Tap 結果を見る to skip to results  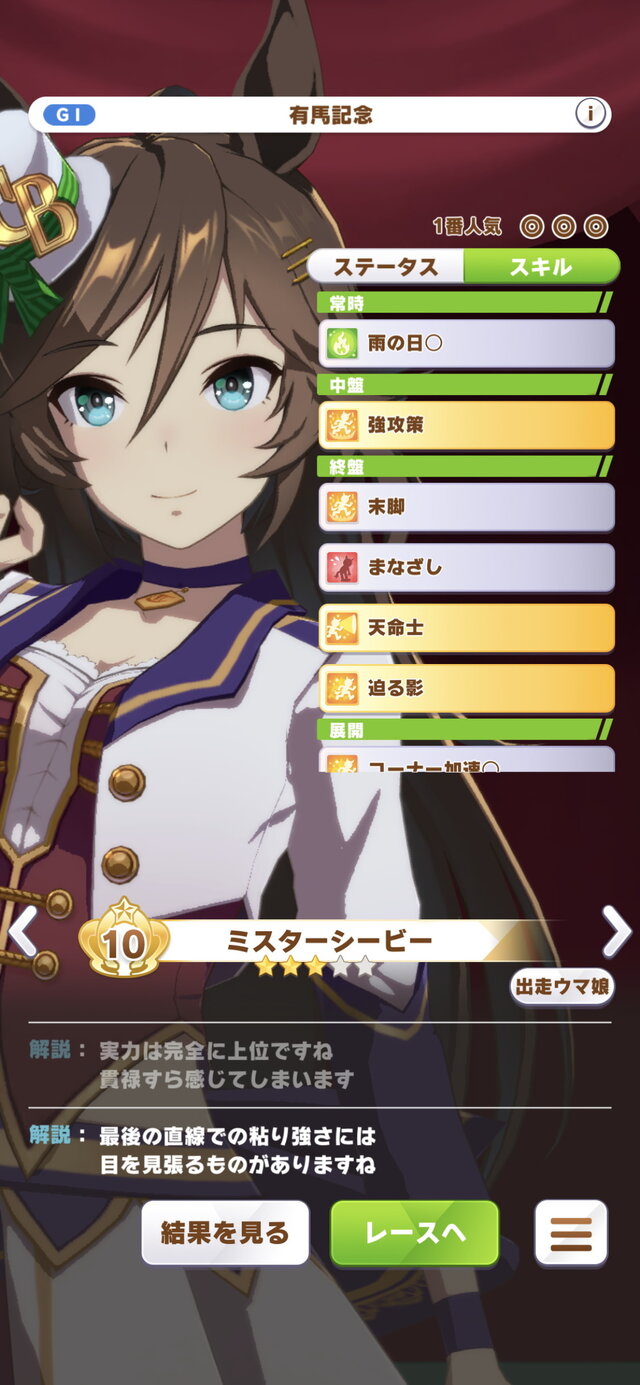[x=225, y=1233]
